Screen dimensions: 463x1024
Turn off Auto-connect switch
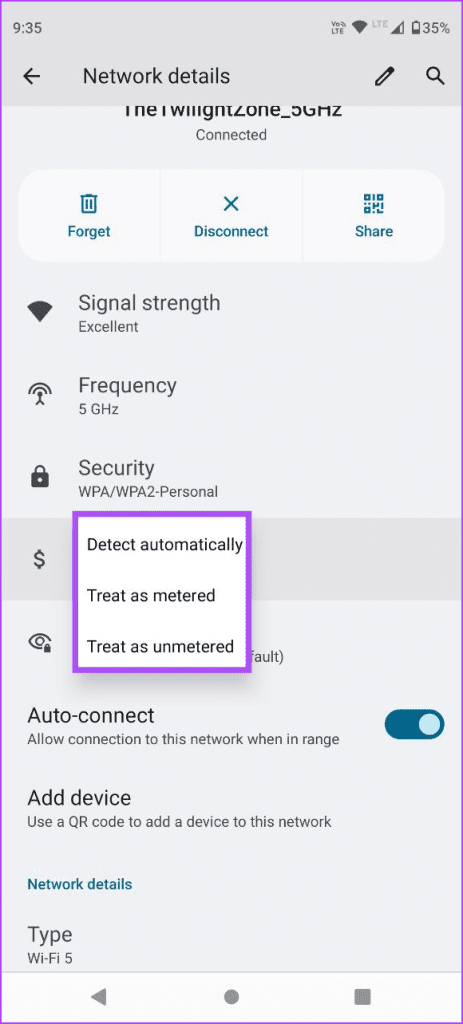pos(414,725)
